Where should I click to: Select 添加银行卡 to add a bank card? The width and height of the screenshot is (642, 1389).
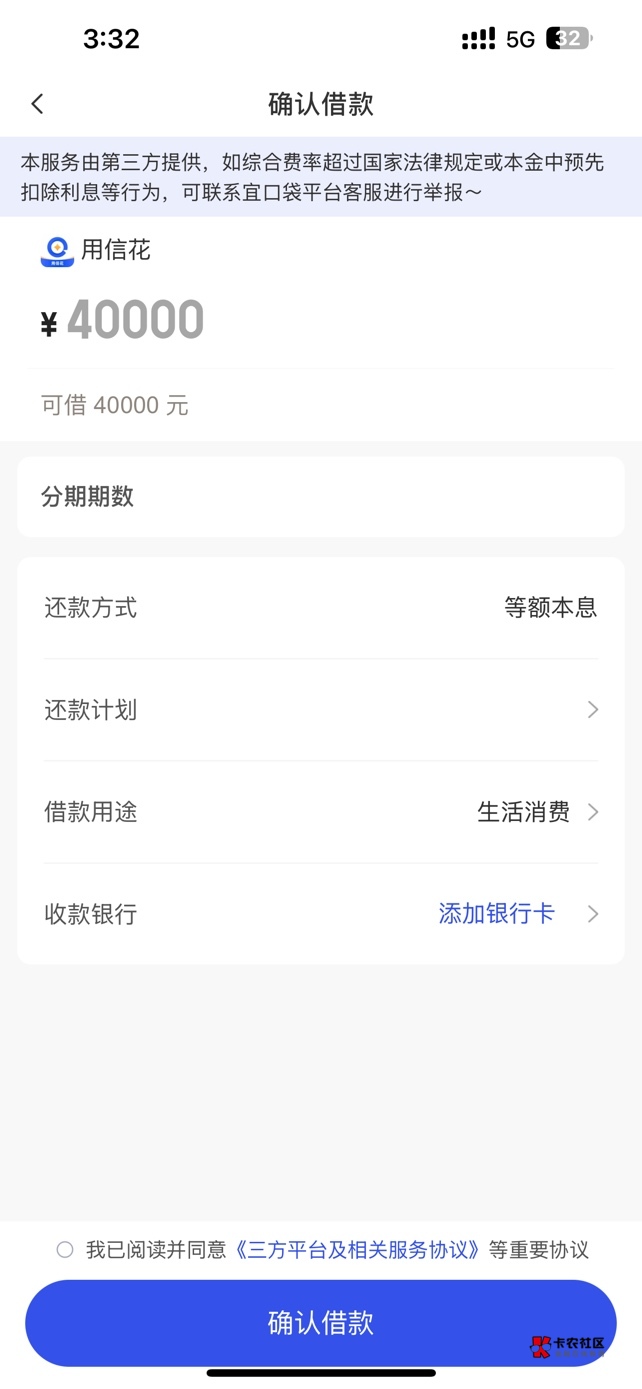497,913
